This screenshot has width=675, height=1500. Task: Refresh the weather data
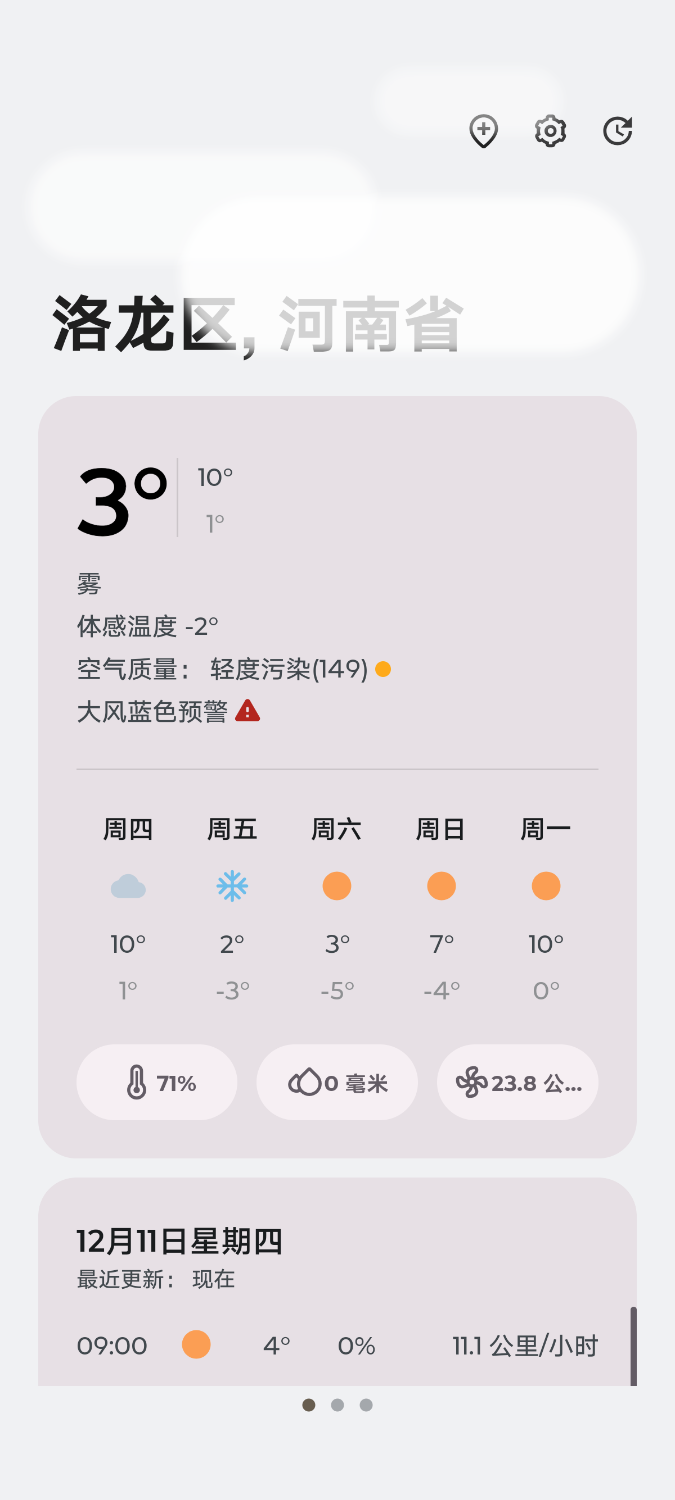tap(618, 131)
